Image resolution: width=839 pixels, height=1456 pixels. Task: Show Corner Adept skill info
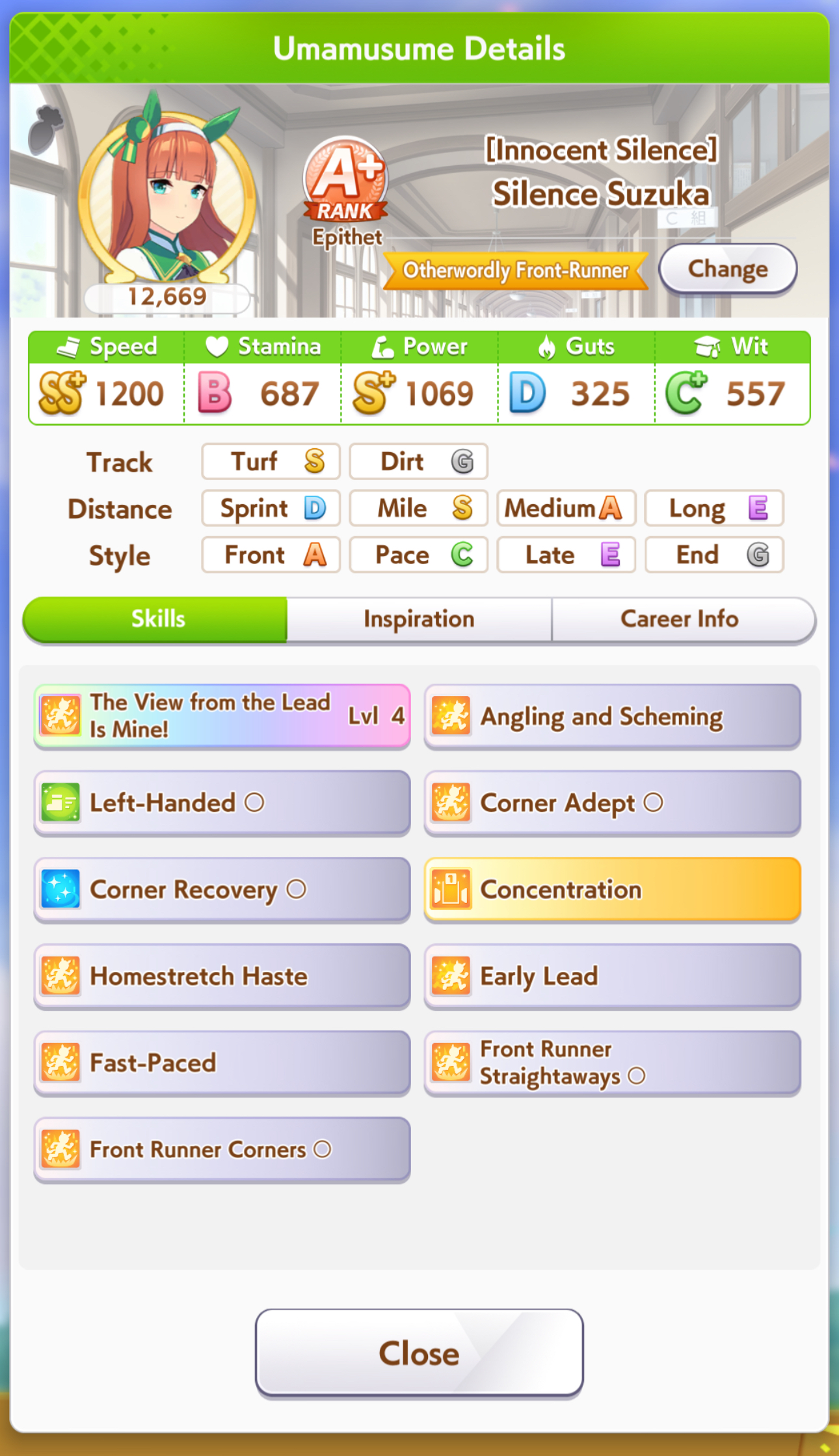click(612, 803)
